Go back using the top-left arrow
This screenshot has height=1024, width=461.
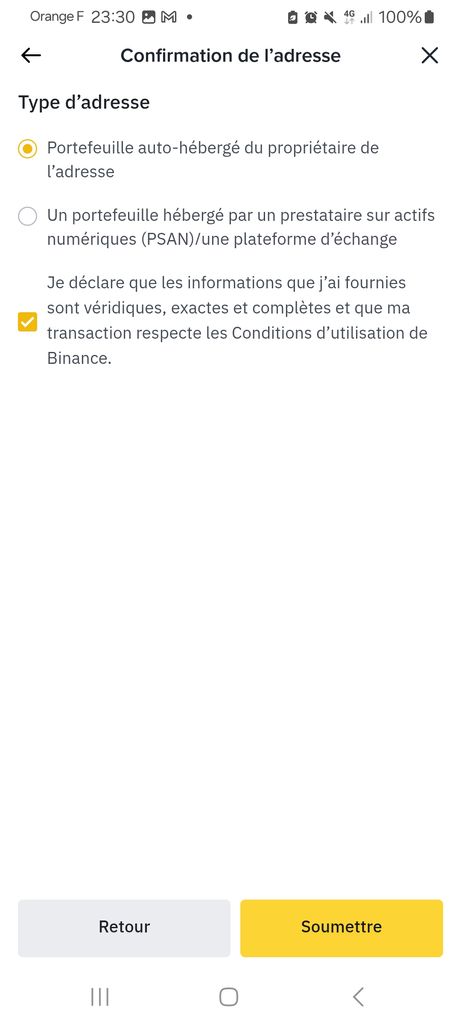click(31, 56)
